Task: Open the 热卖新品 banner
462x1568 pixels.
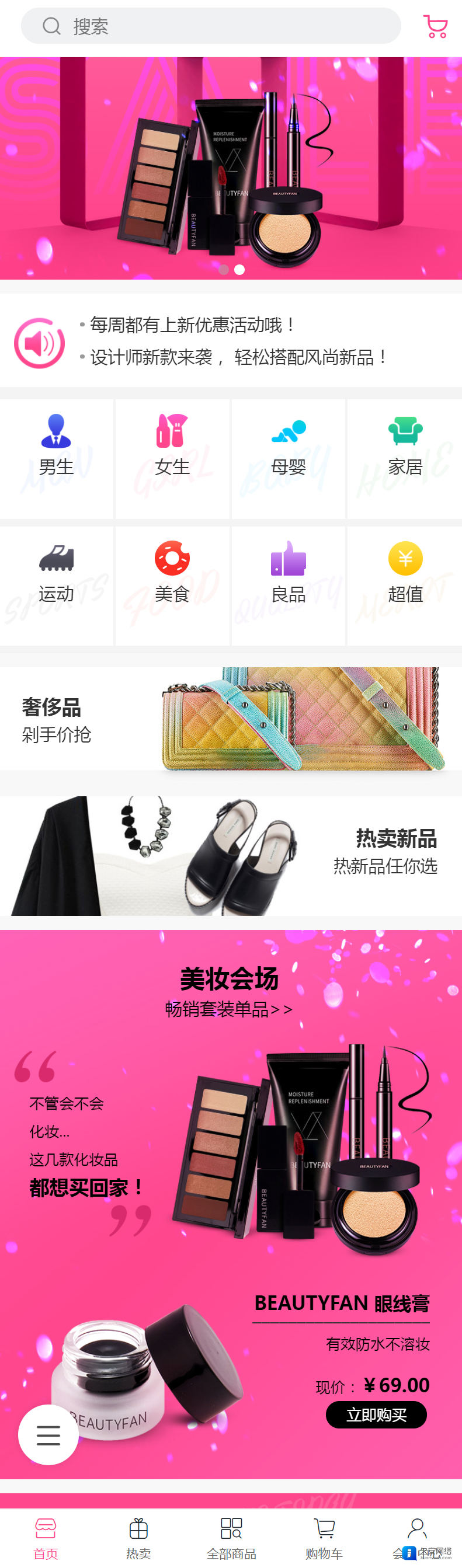Action: pos(231,855)
